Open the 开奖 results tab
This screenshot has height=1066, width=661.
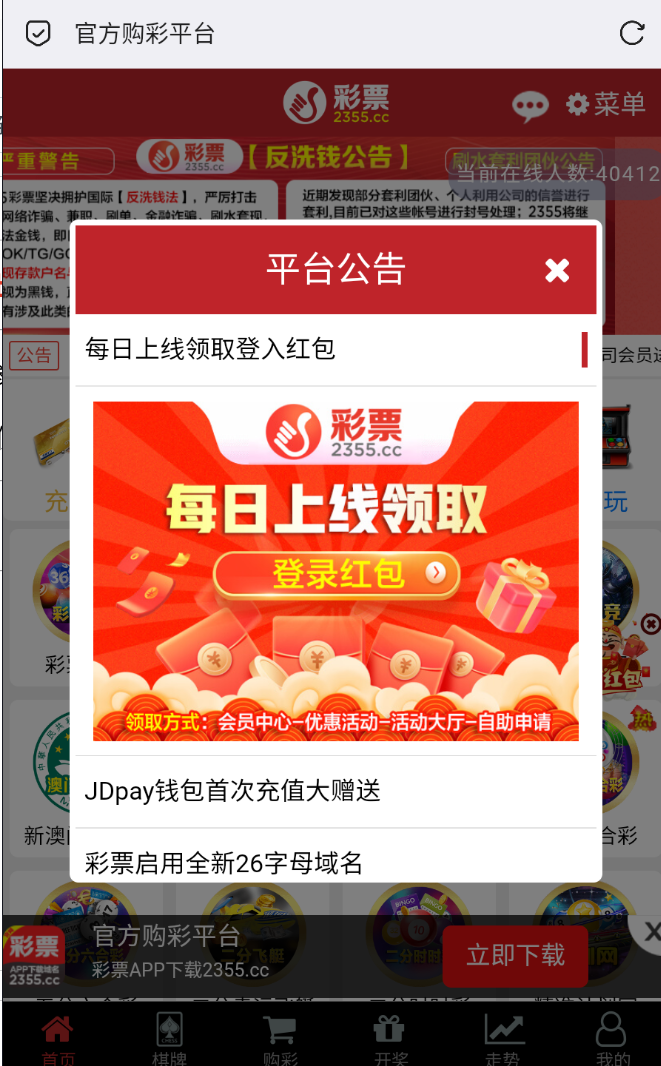tap(391, 1040)
